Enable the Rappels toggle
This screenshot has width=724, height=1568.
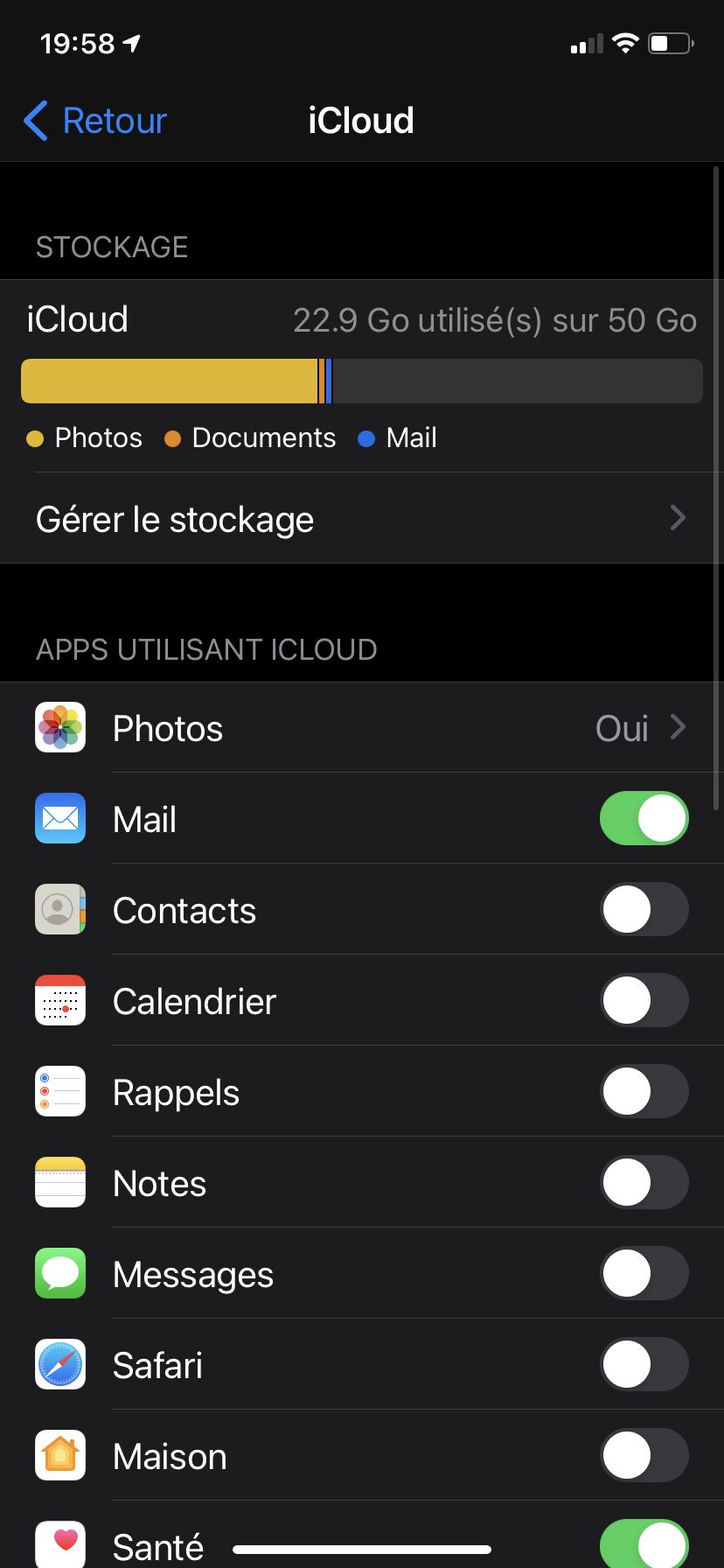click(x=644, y=1092)
